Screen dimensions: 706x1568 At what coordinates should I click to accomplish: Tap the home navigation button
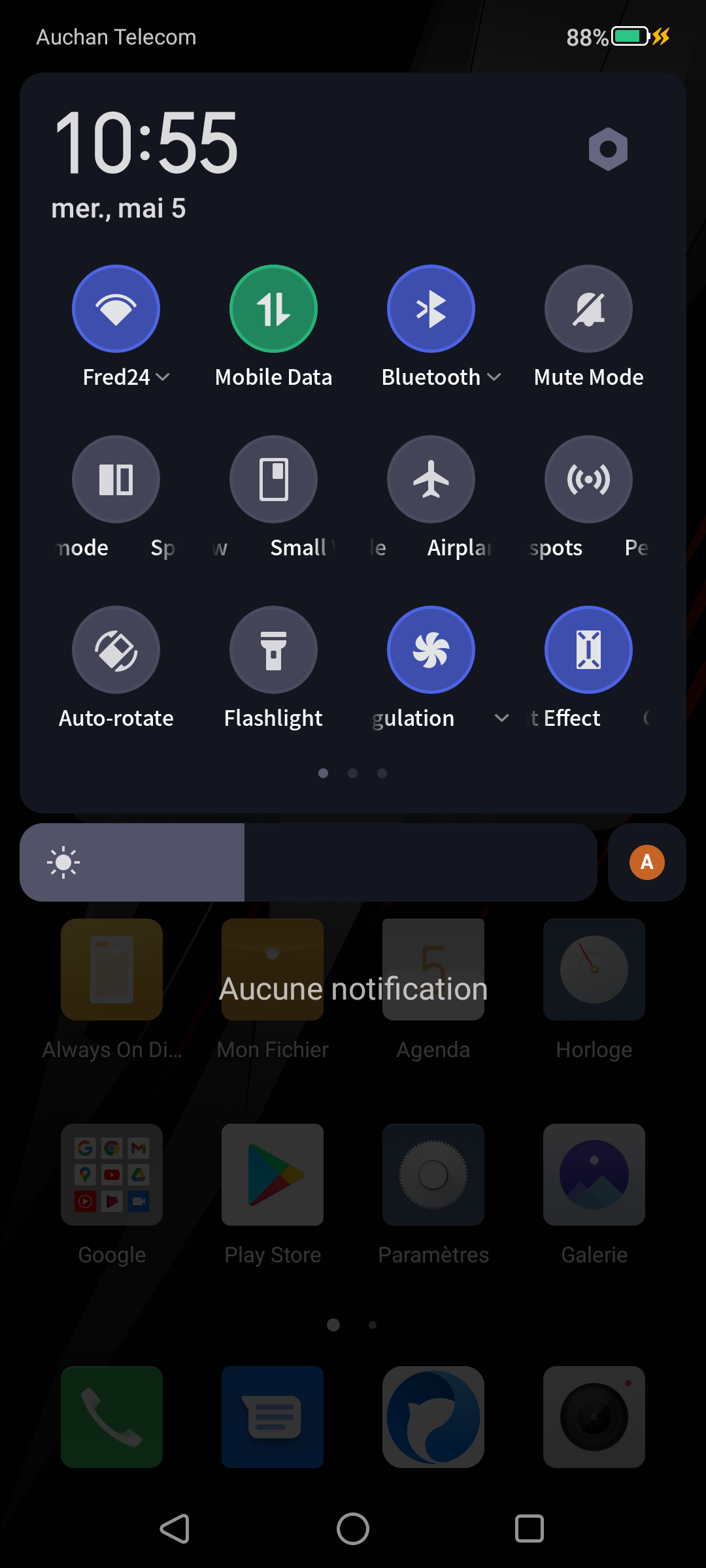(x=353, y=1529)
